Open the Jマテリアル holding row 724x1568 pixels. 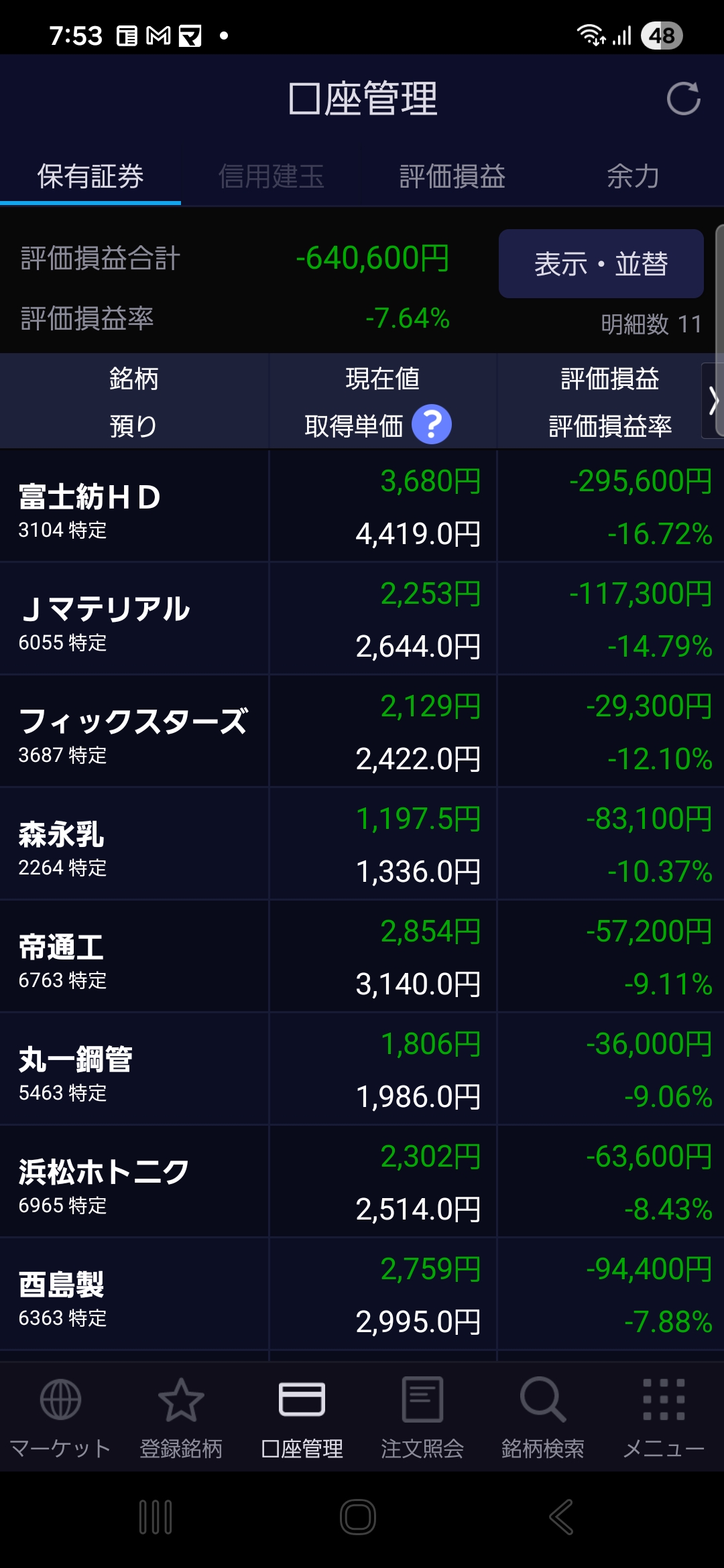pos(362,618)
